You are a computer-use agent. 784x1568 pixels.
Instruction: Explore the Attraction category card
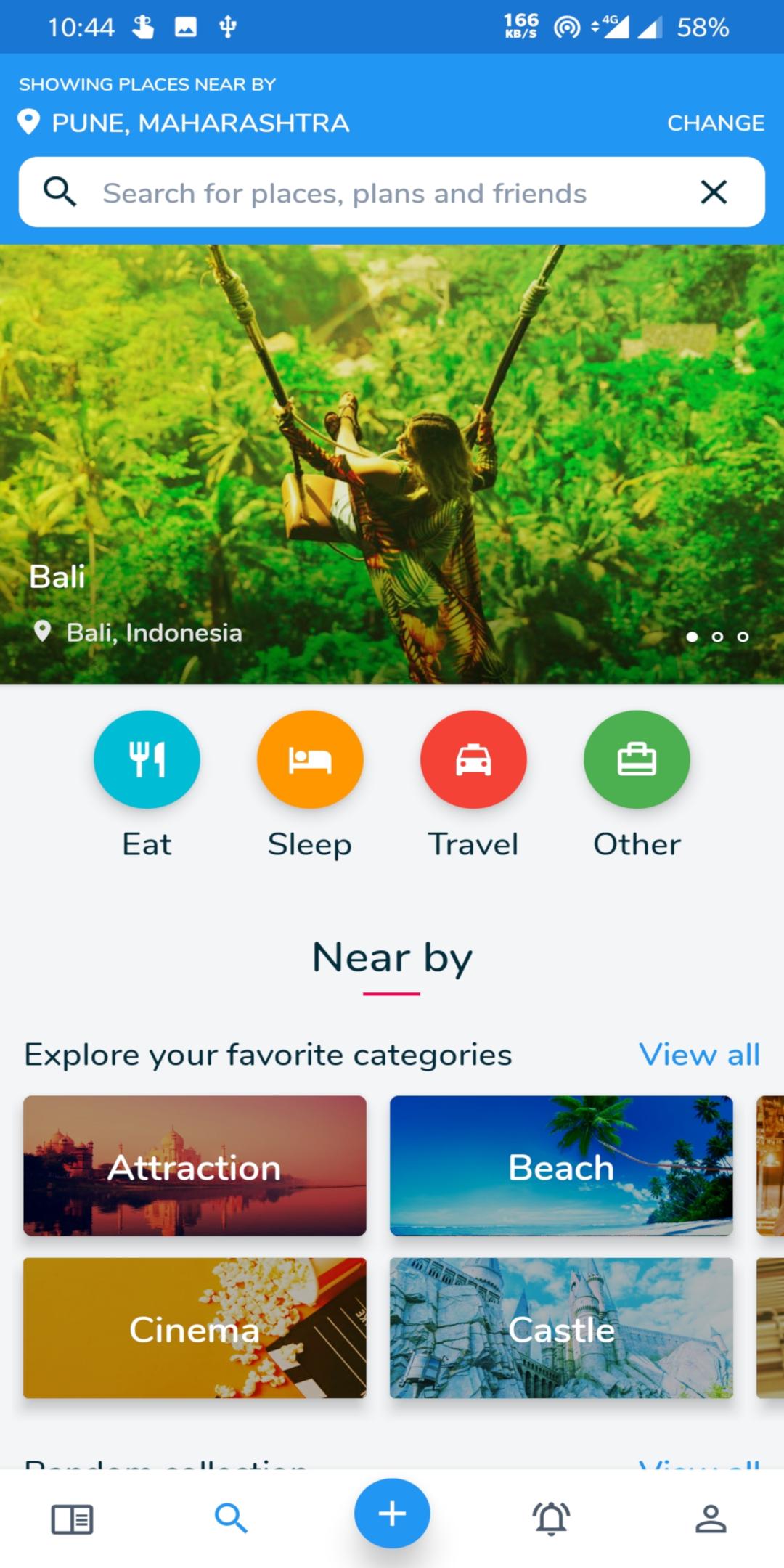[195, 1166]
